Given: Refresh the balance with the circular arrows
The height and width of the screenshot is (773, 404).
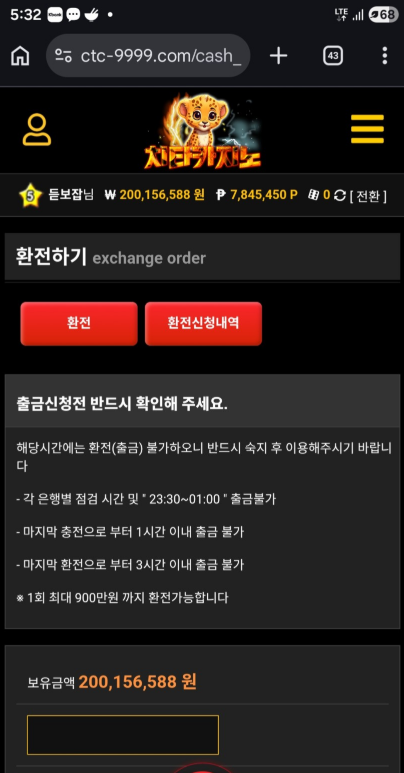Looking at the screenshot, I should click(339, 195).
